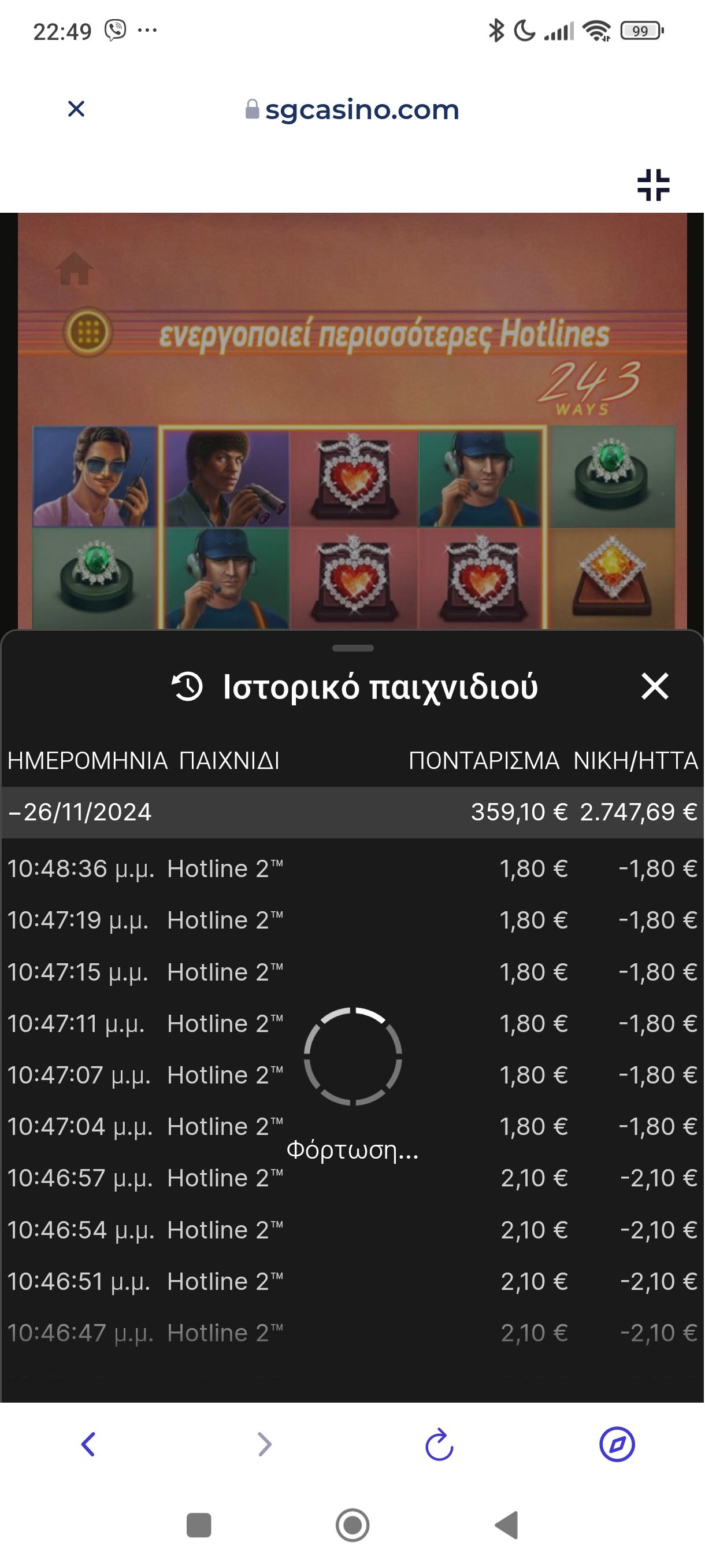Screen dimensions: 705x1568
Task: Go forward in browser history
Action: [x=264, y=1444]
